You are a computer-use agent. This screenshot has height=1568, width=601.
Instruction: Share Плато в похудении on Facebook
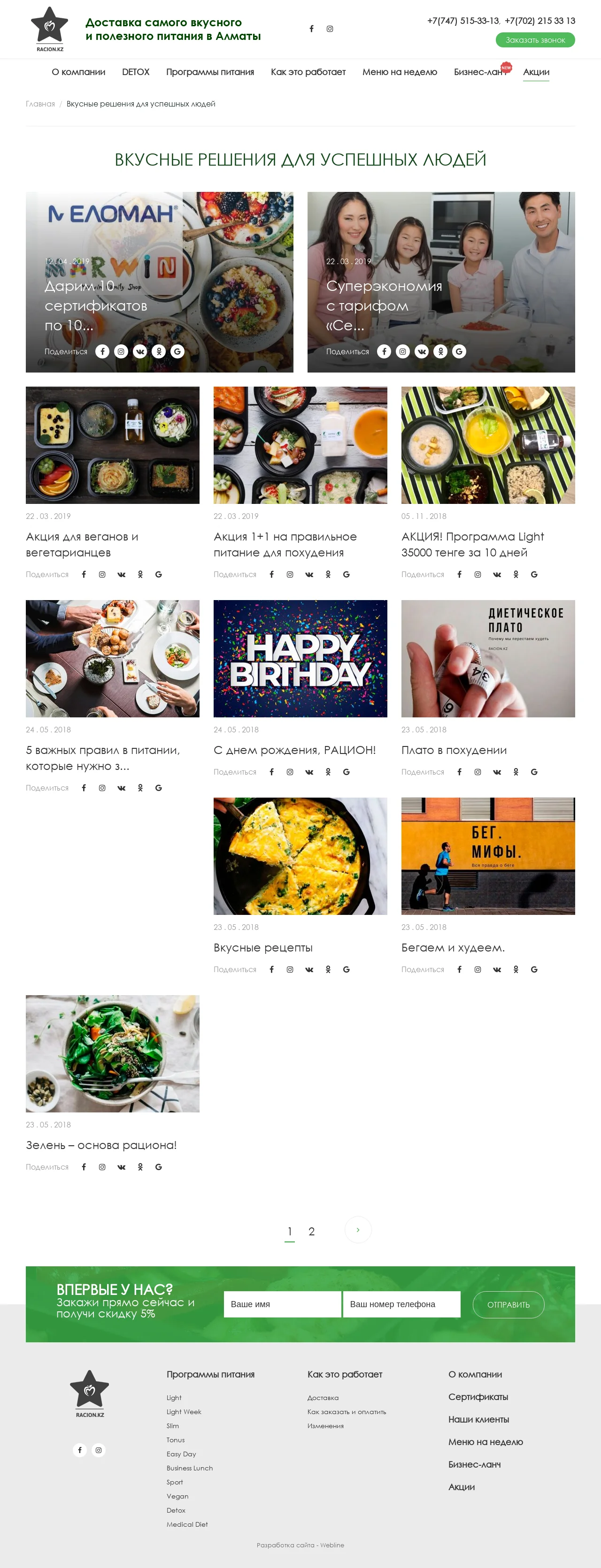tap(459, 772)
